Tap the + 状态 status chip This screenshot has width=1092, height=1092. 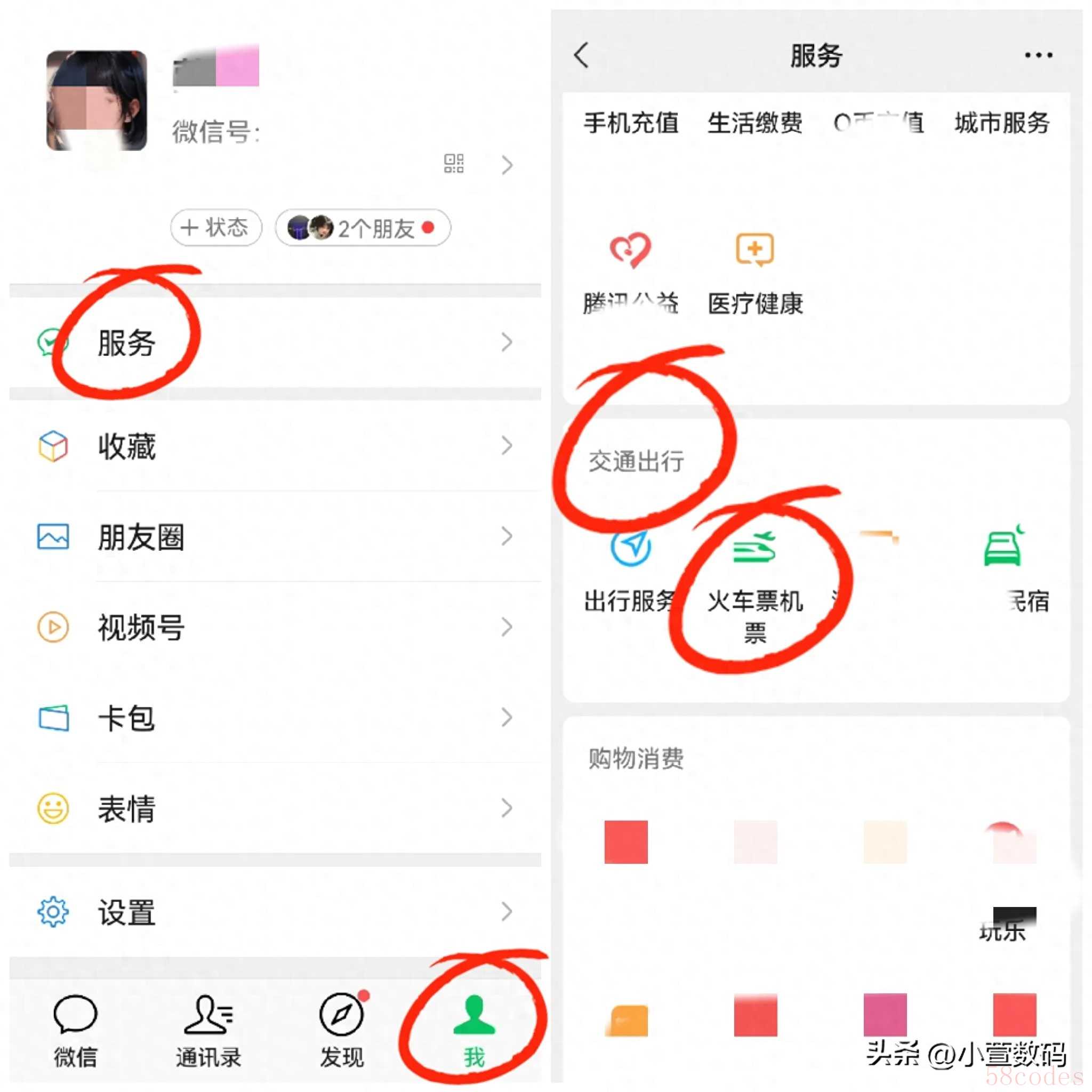(216, 228)
